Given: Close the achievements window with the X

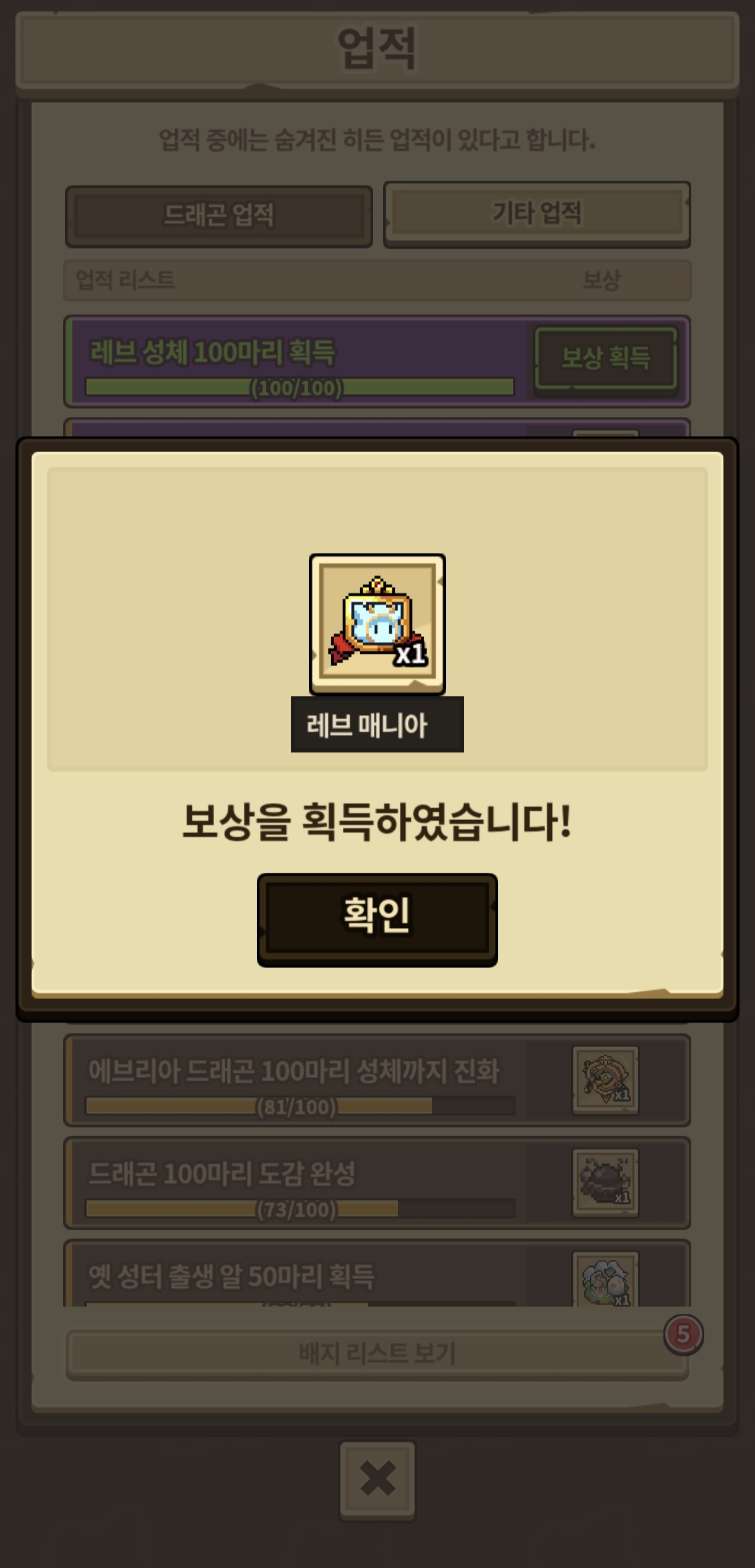Looking at the screenshot, I should pyautogui.click(x=377, y=1480).
